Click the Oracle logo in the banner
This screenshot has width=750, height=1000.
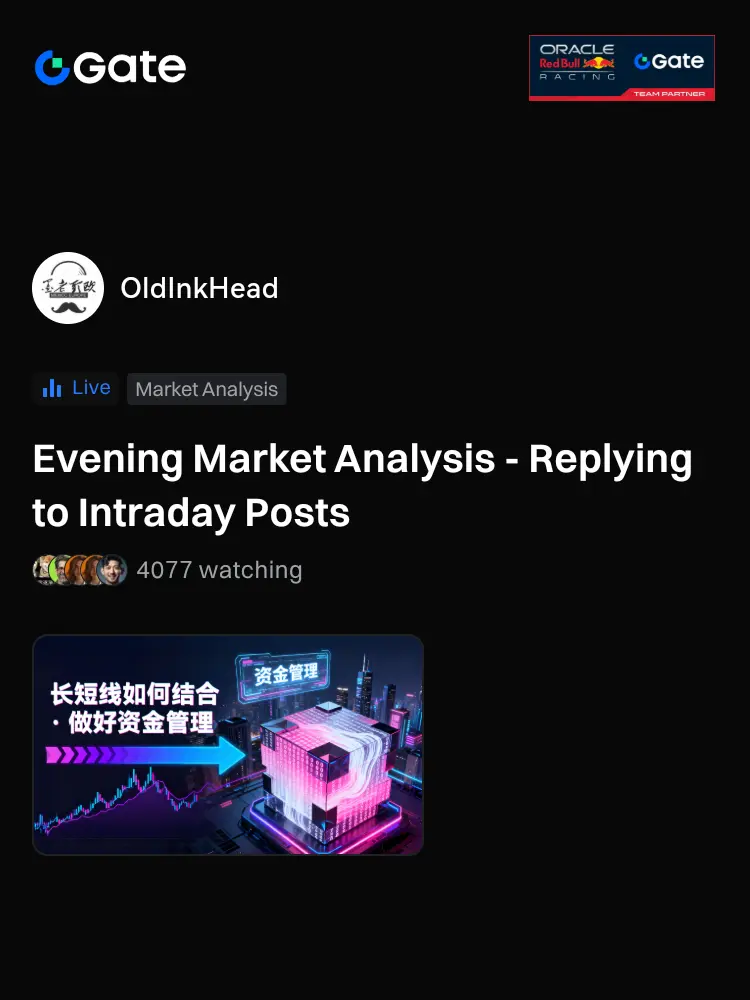pos(576,48)
